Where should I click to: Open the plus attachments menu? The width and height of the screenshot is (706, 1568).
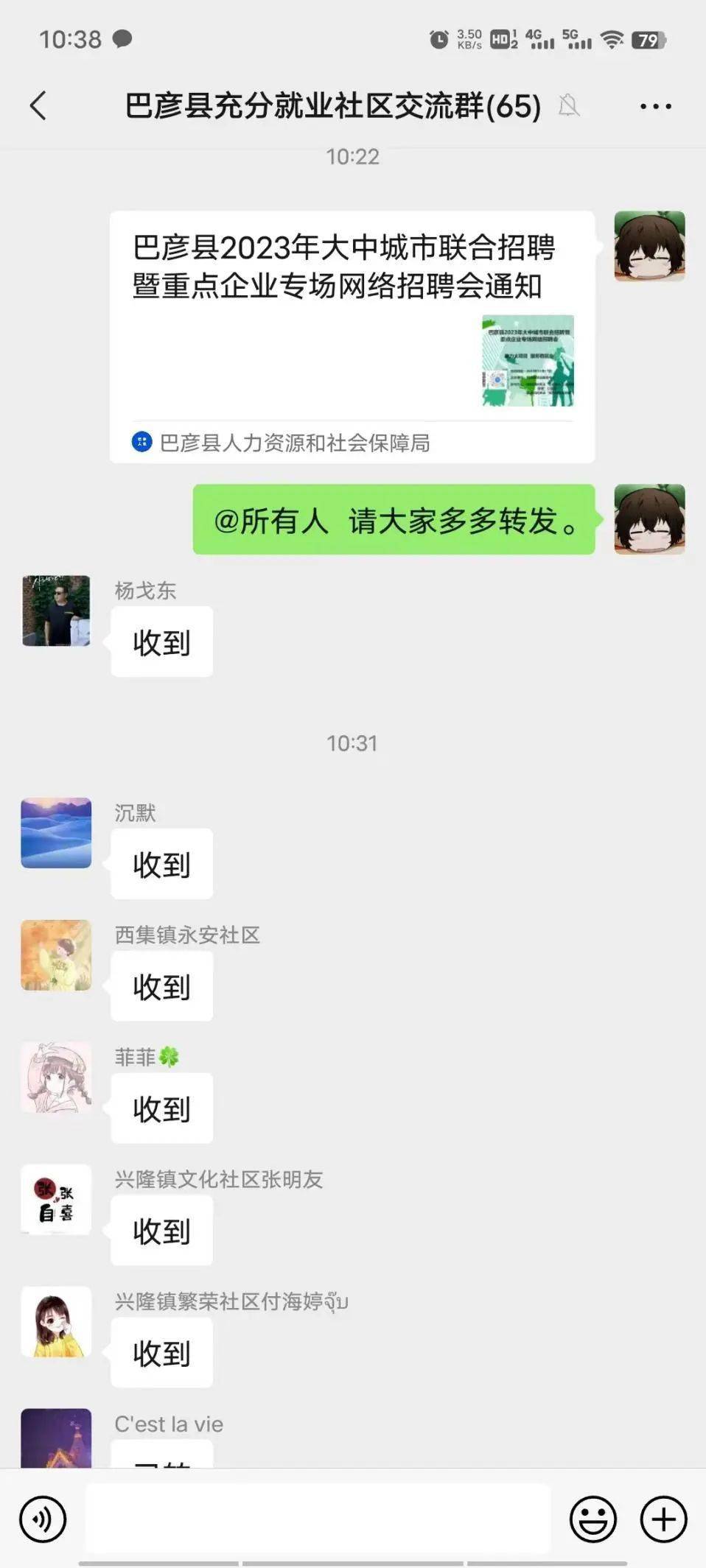(x=663, y=1519)
